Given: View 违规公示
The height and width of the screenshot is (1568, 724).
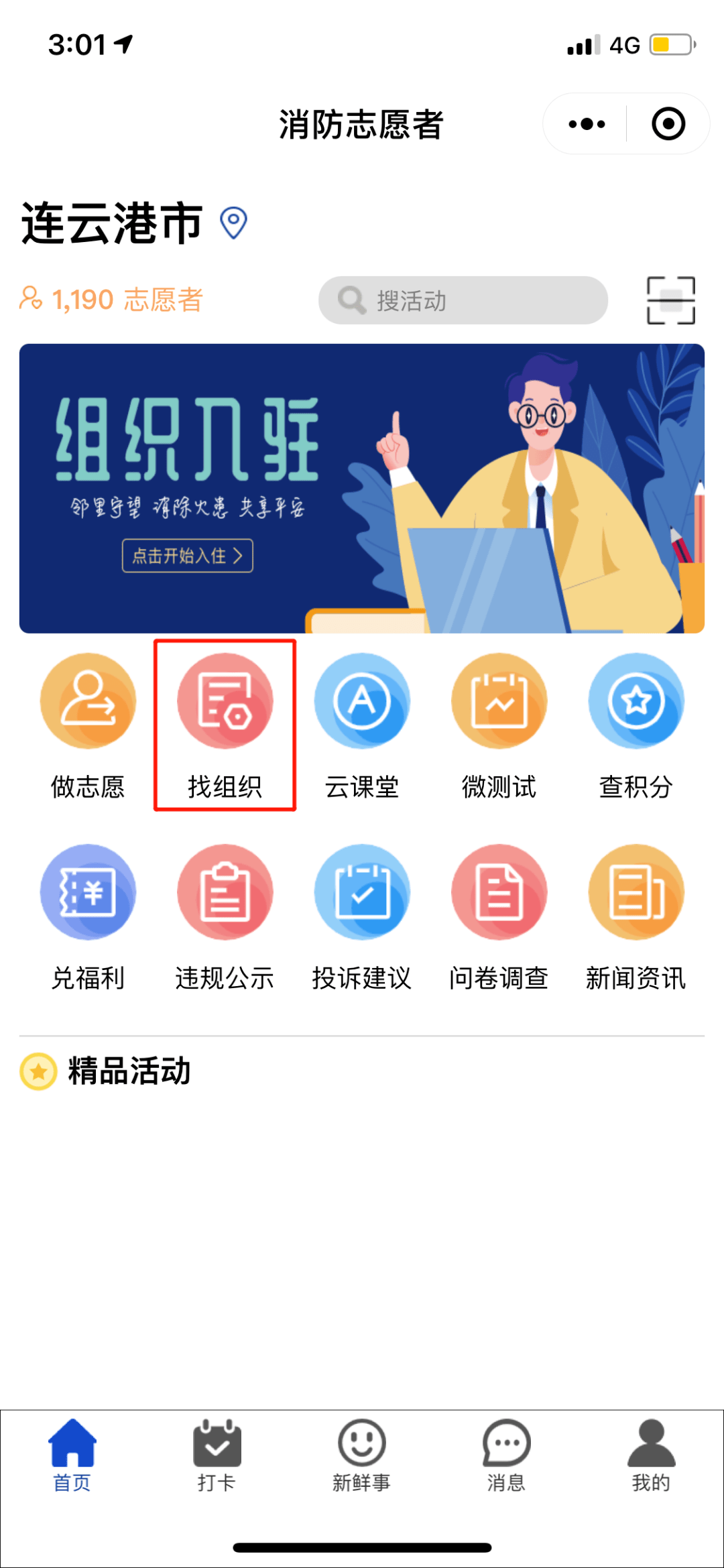Looking at the screenshot, I should (225, 916).
